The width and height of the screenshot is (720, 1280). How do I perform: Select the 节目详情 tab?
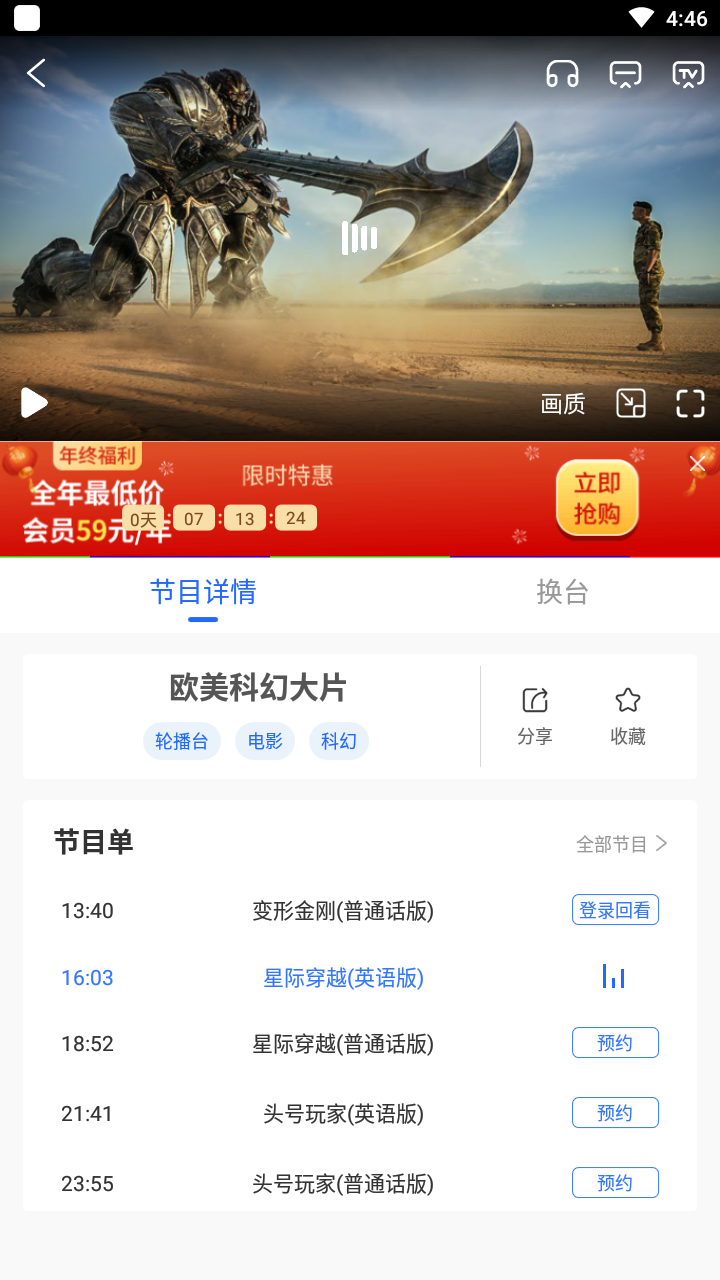point(203,592)
